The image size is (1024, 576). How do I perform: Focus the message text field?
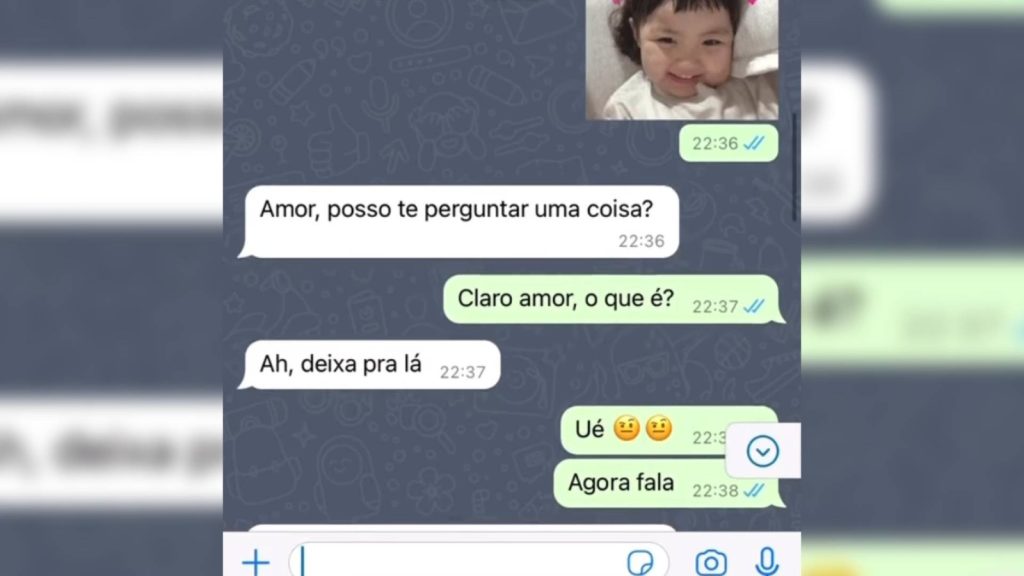[460, 562]
